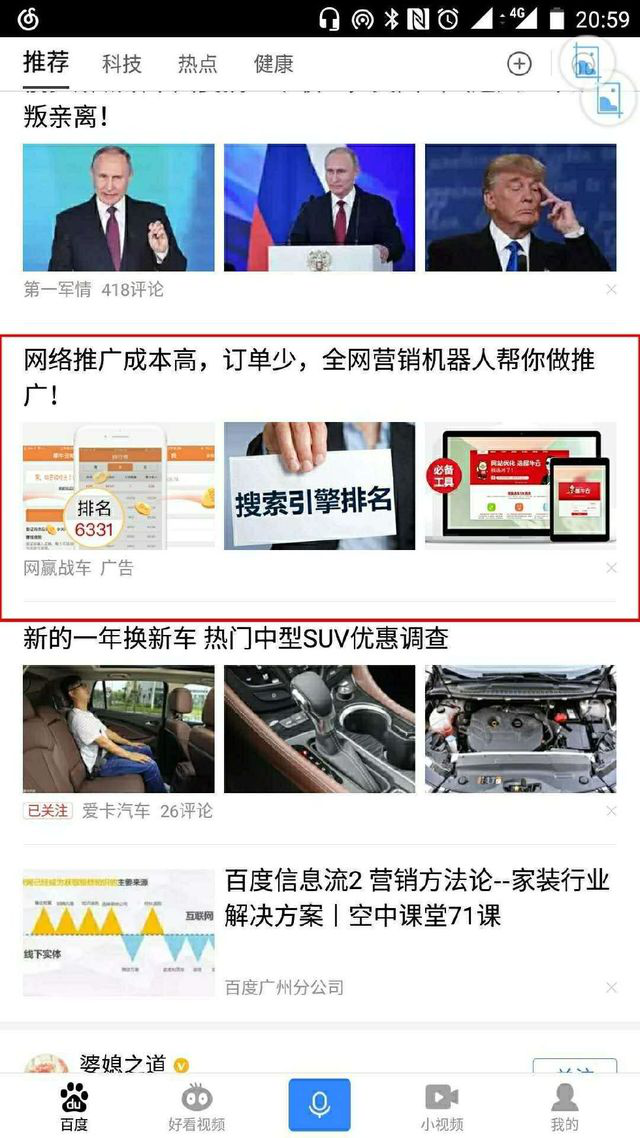Open the 我的 profile tab
Viewport: 640px width, 1138px height.
tap(564, 1104)
